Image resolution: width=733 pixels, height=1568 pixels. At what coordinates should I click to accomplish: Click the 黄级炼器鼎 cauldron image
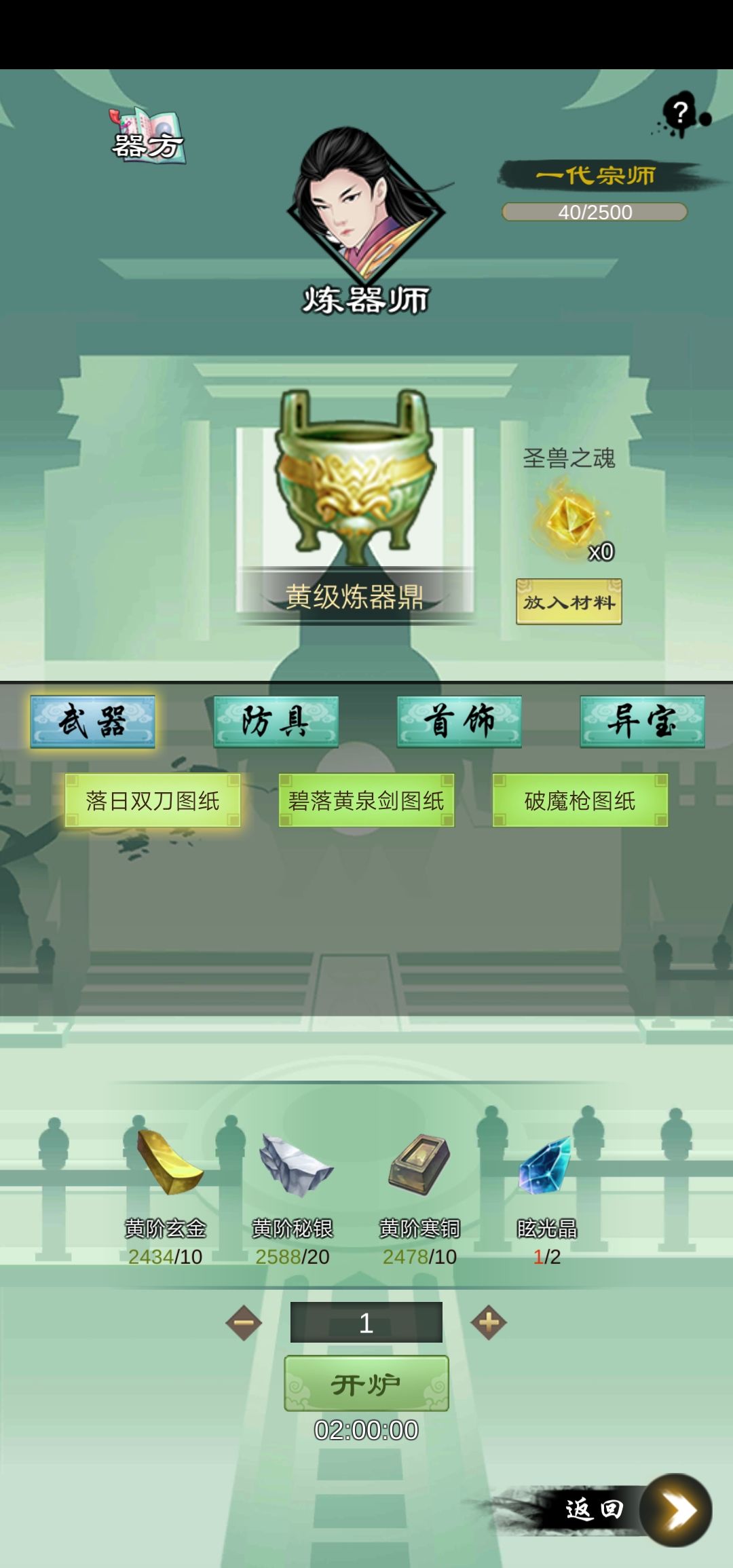click(x=354, y=489)
